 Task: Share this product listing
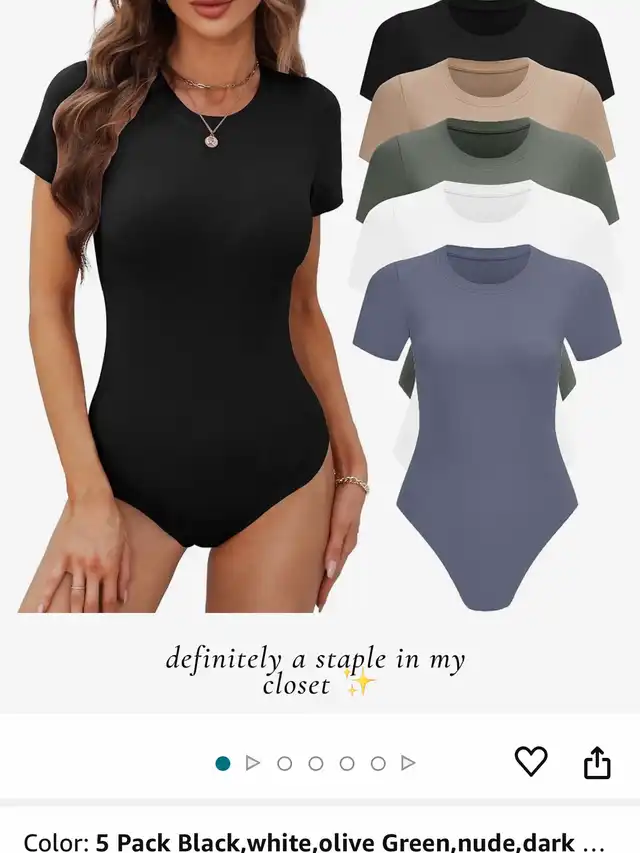coord(597,763)
